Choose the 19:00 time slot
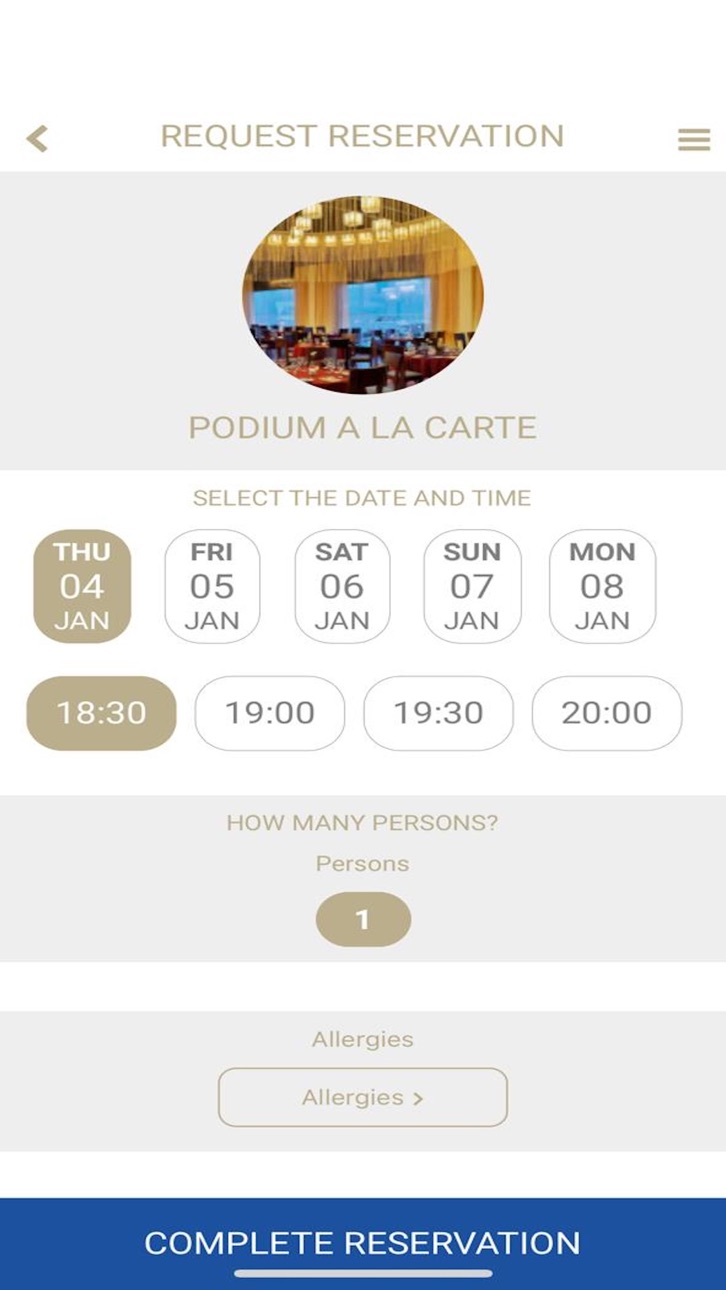The width and height of the screenshot is (726, 1290). 270,713
